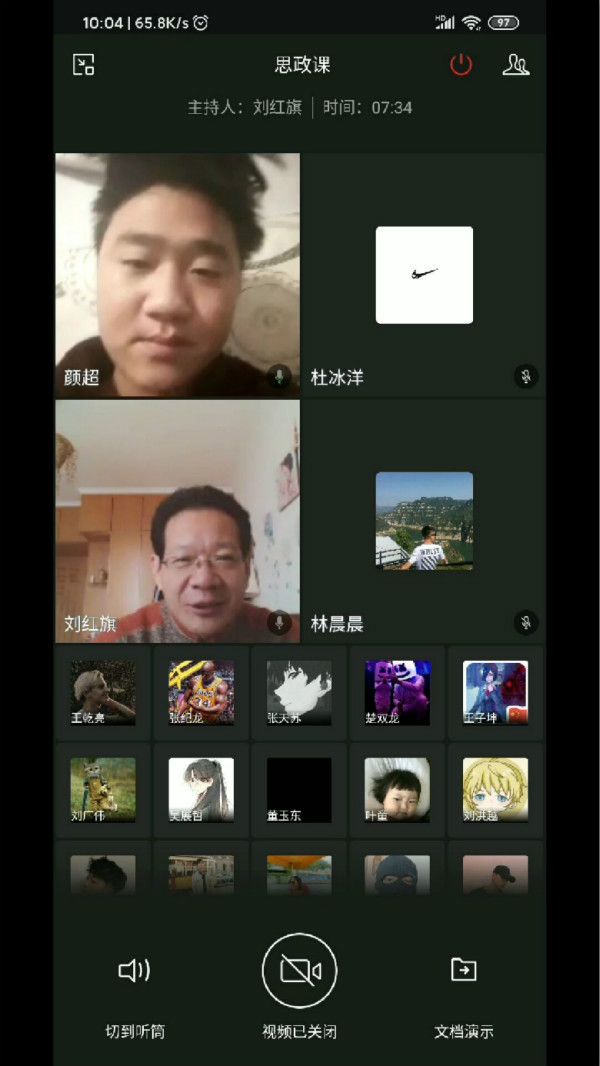Screen dimensions: 600x1066
Task: Select 刘广伟's avatar tile
Action: 103,789
